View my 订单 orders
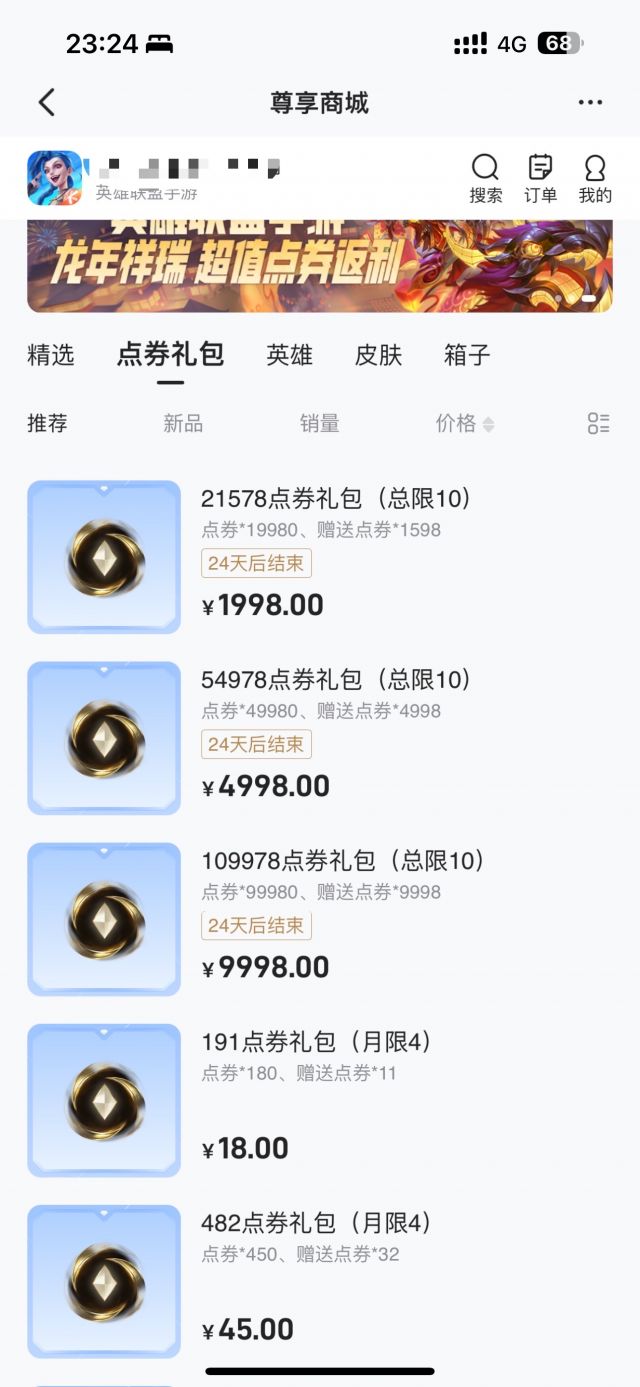 click(540, 179)
